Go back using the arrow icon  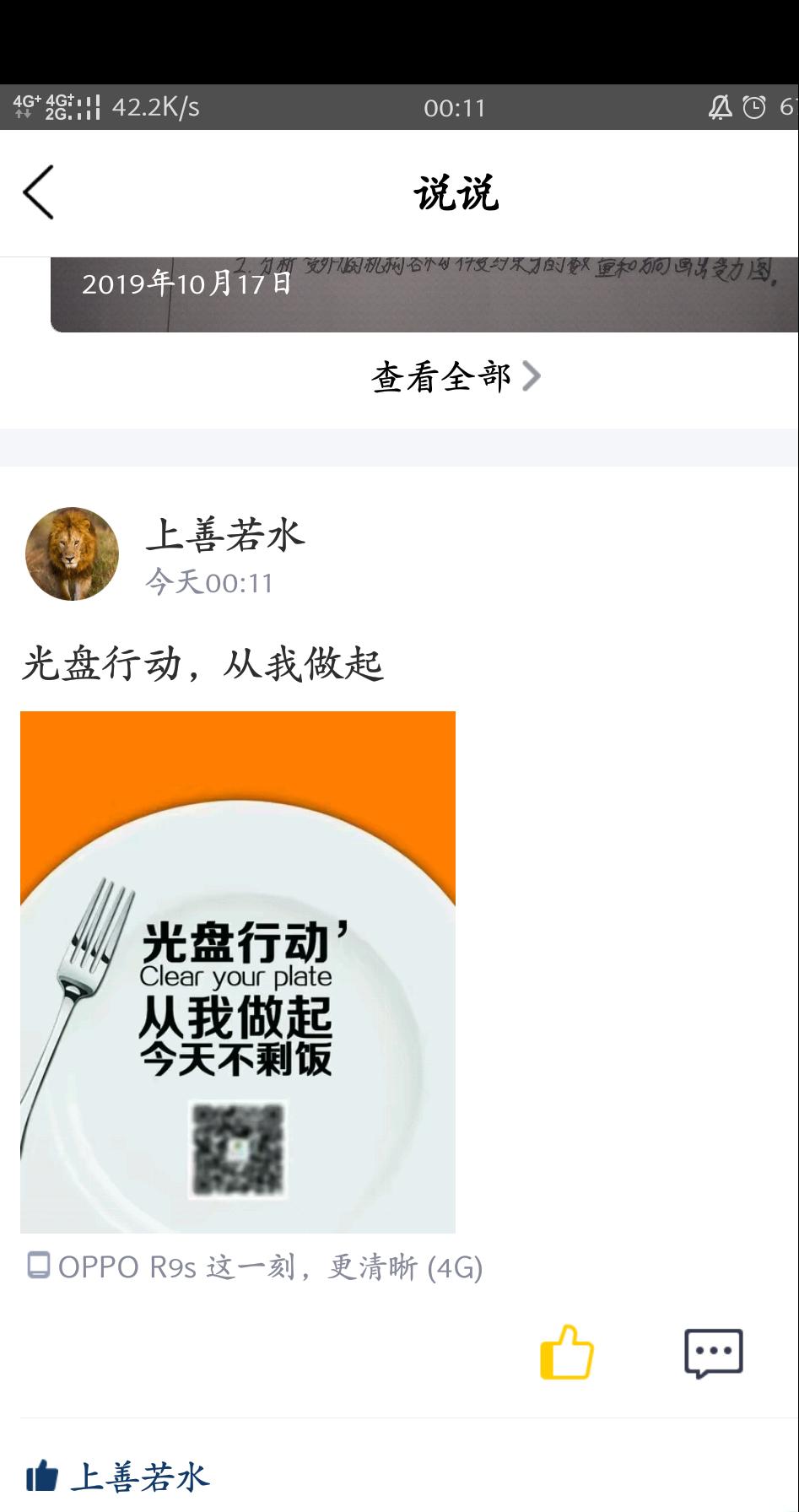pyautogui.click(x=39, y=192)
